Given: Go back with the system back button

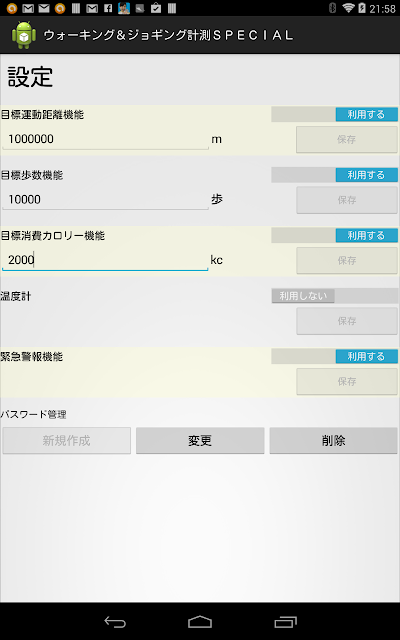Looking at the screenshot, I should coord(115,622).
